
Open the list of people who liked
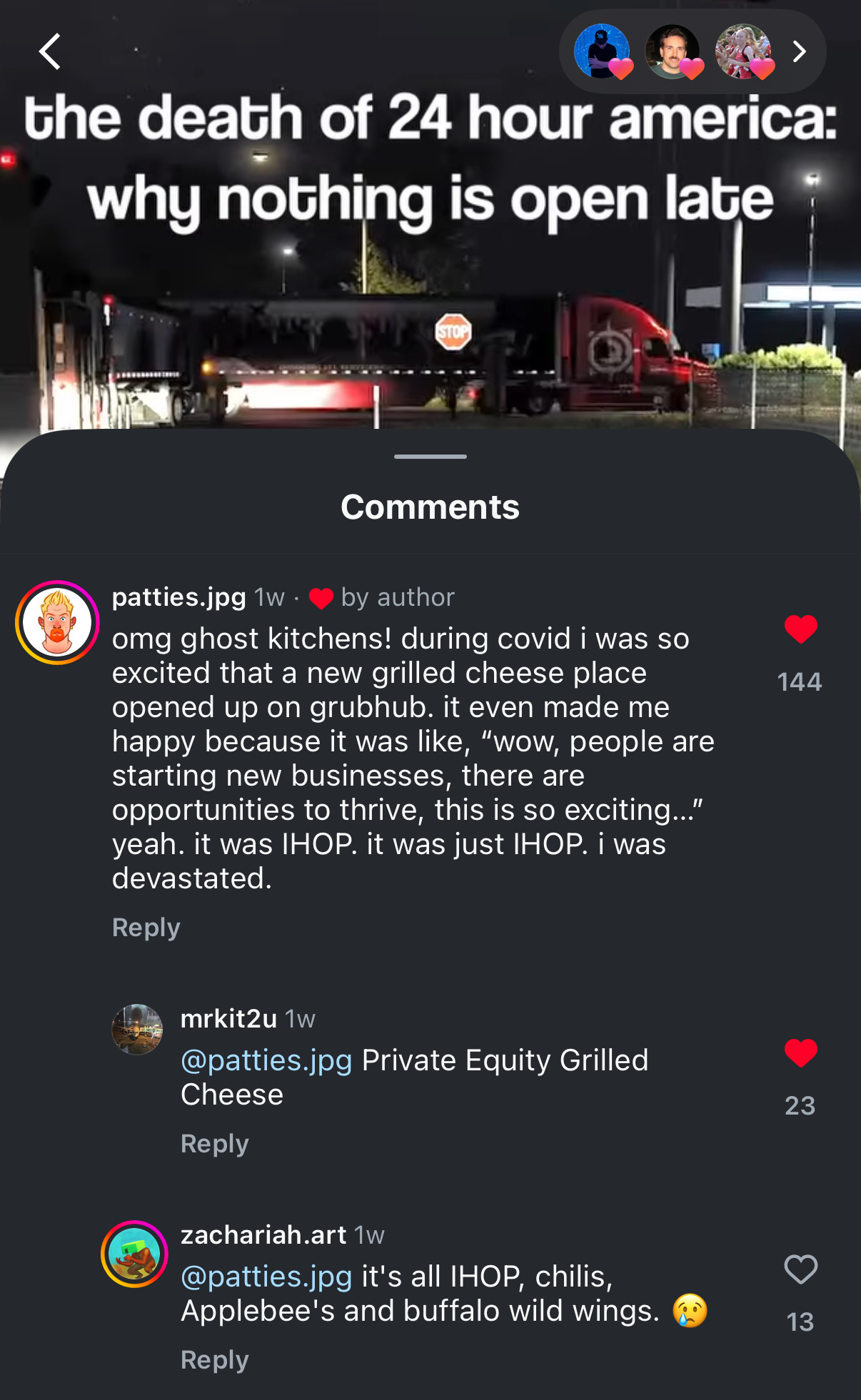click(692, 51)
